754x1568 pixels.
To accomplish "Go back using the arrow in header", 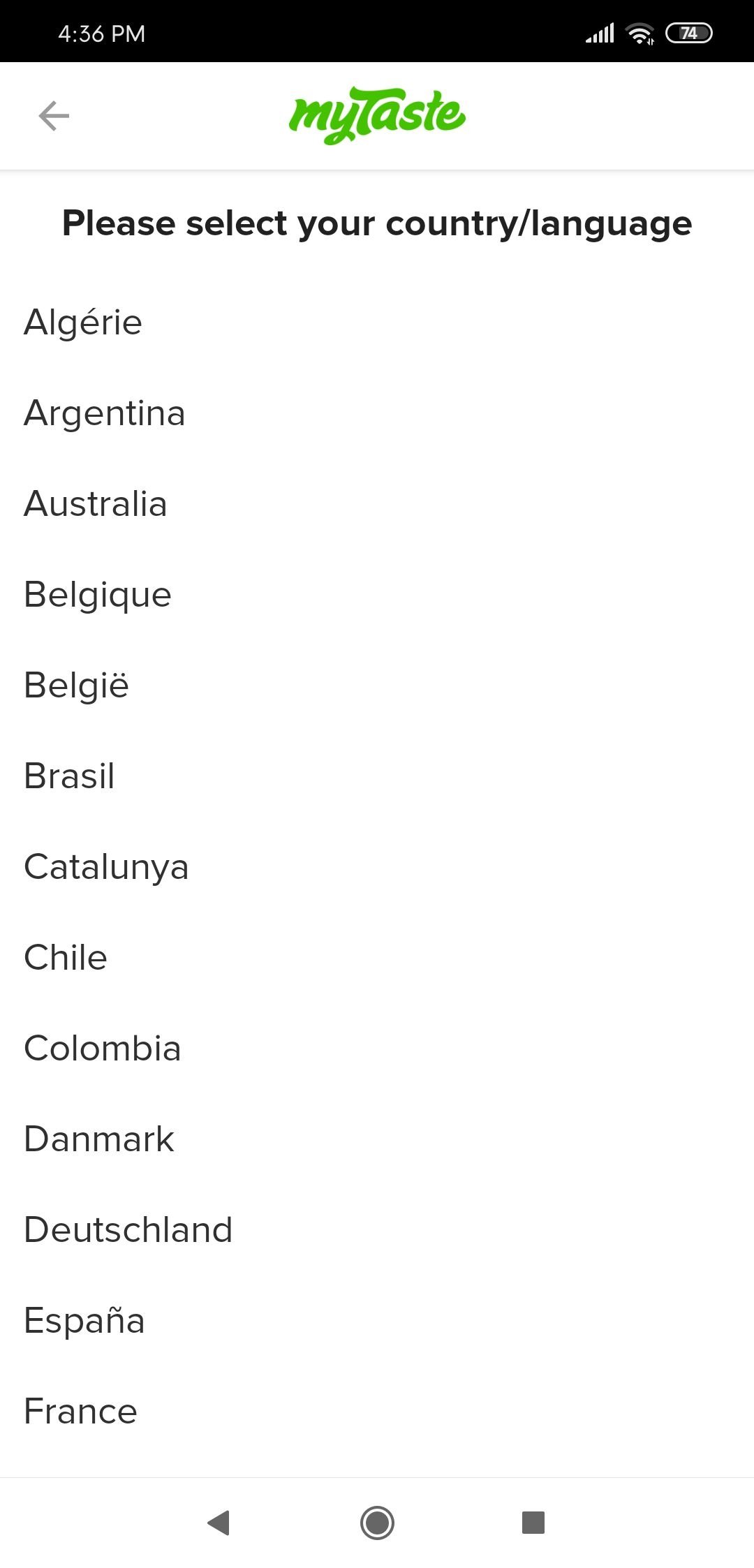I will [x=54, y=116].
